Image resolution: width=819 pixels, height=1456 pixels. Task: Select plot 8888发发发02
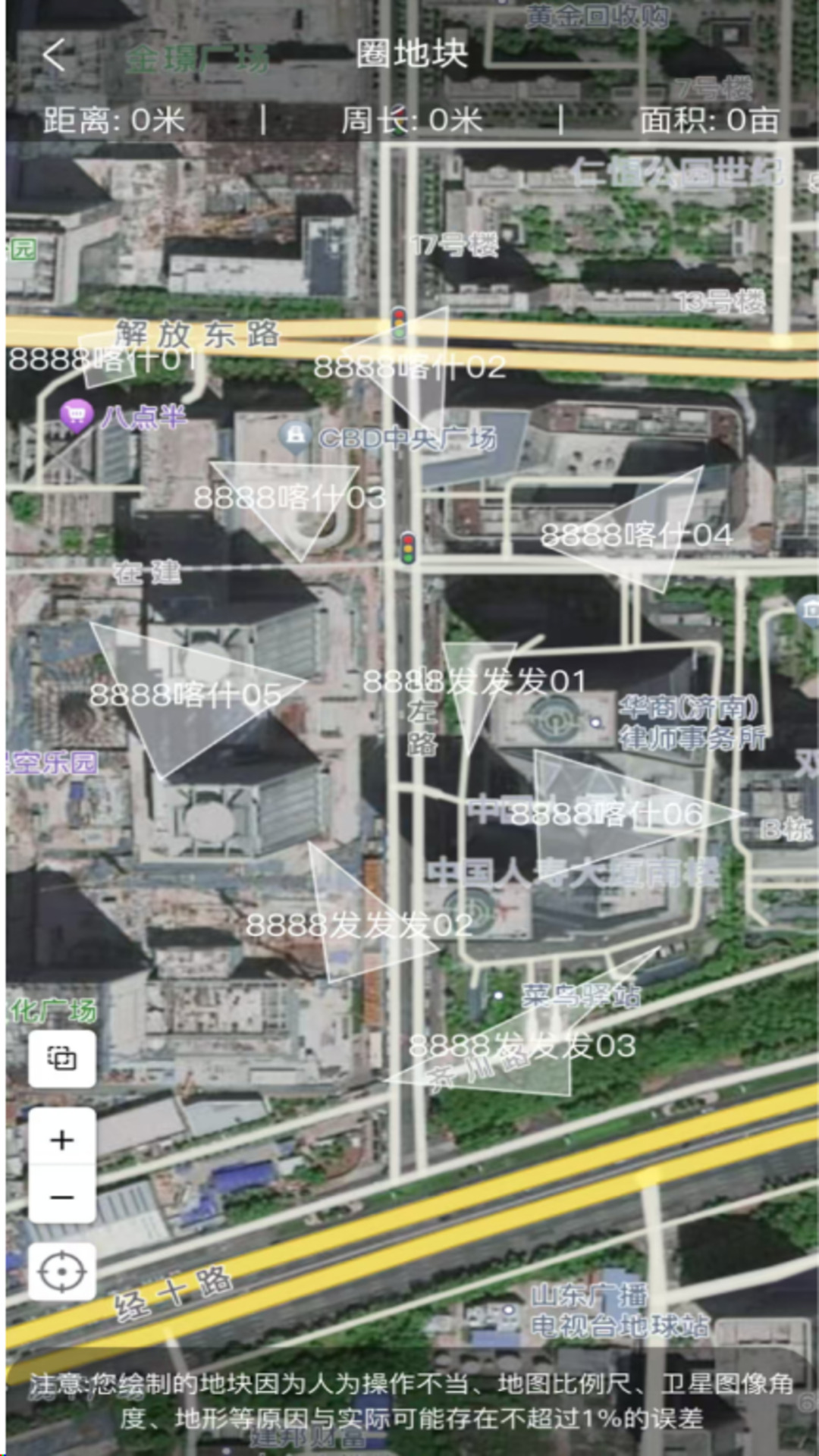pos(359,925)
